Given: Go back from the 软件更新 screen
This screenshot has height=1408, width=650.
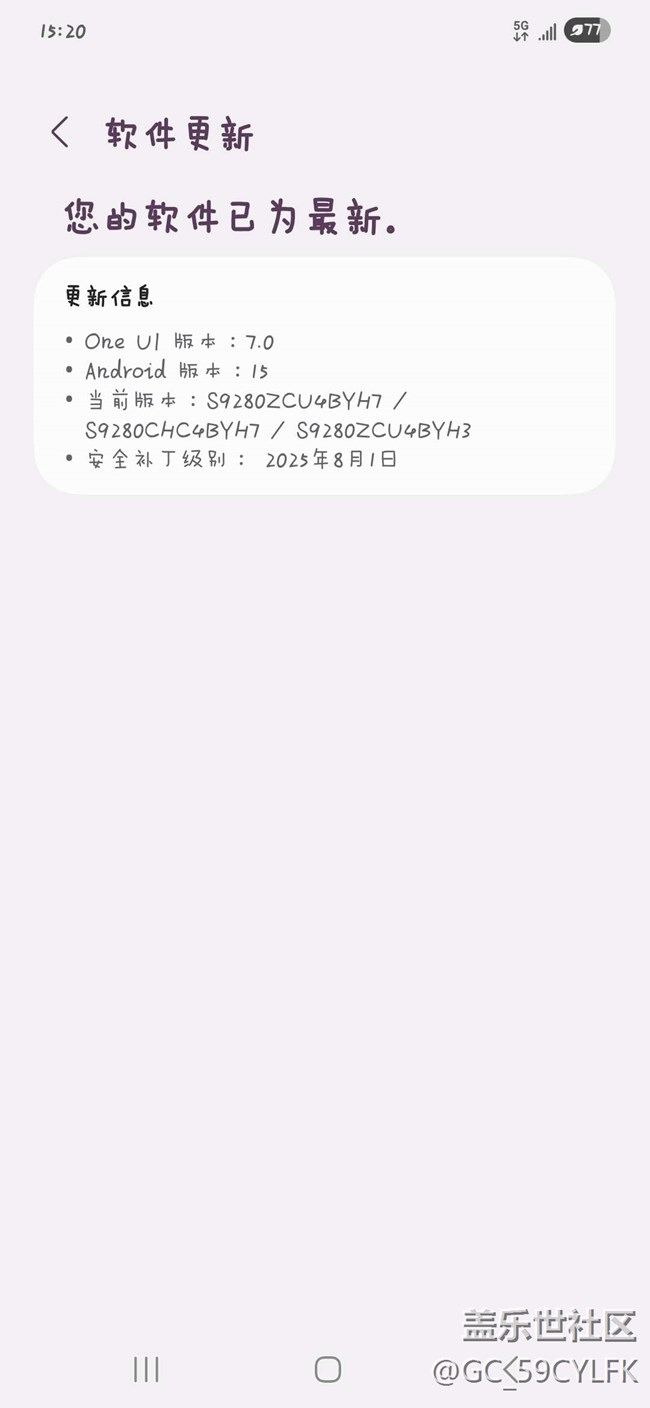Looking at the screenshot, I should tap(61, 133).
